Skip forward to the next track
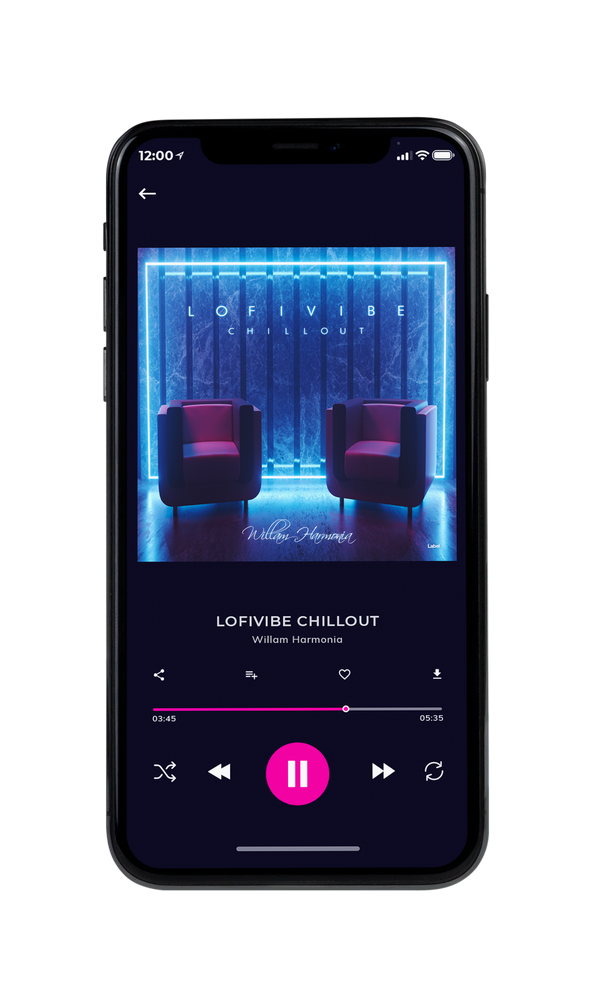The width and height of the screenshot is (600, 1000). click(383, 771)
